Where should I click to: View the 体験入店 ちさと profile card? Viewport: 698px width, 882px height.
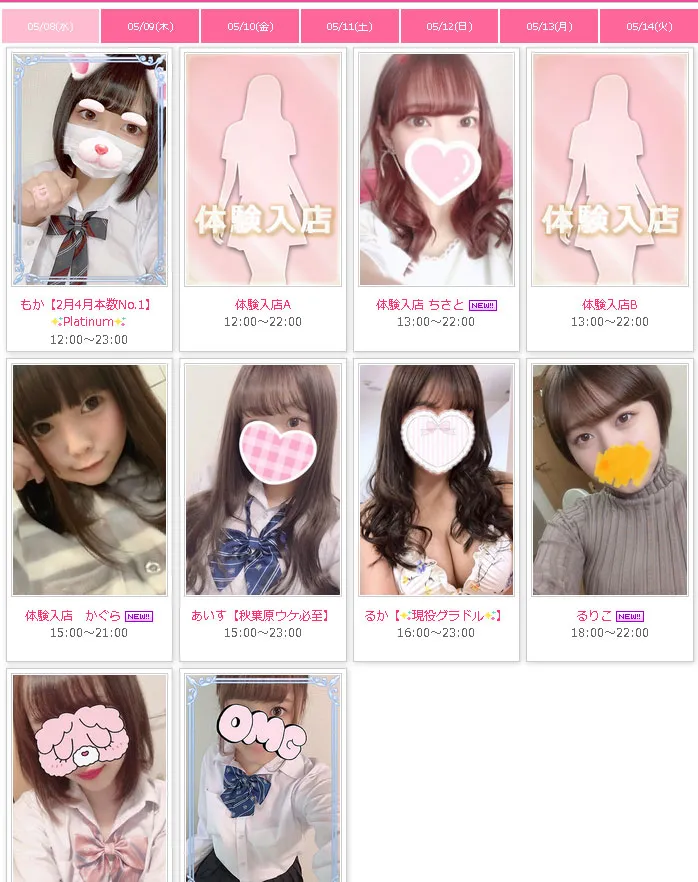coord(436,170)
